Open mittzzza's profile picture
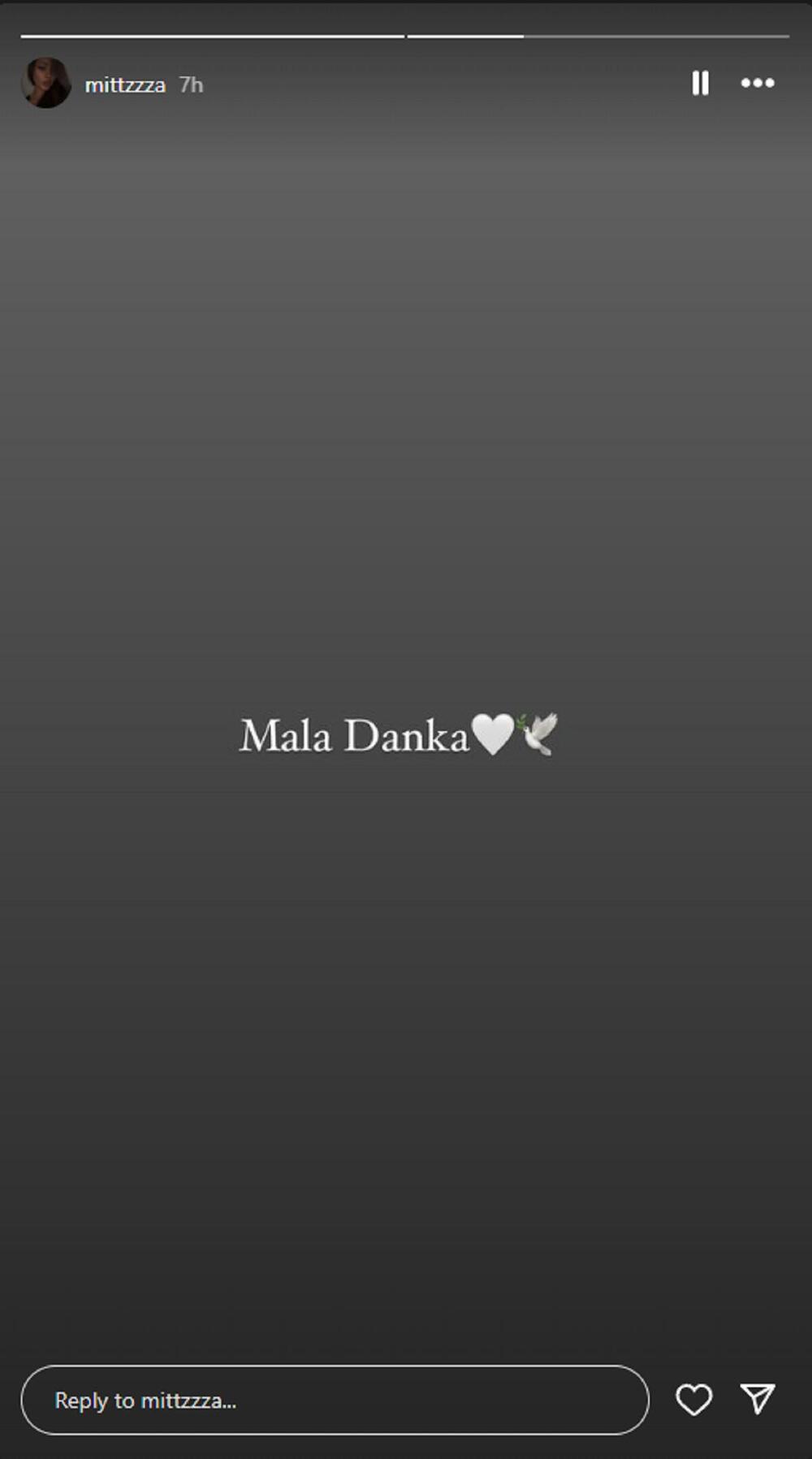Image resolution: width=812 pixels, height=1459 pixels. (x=46, y=83)
